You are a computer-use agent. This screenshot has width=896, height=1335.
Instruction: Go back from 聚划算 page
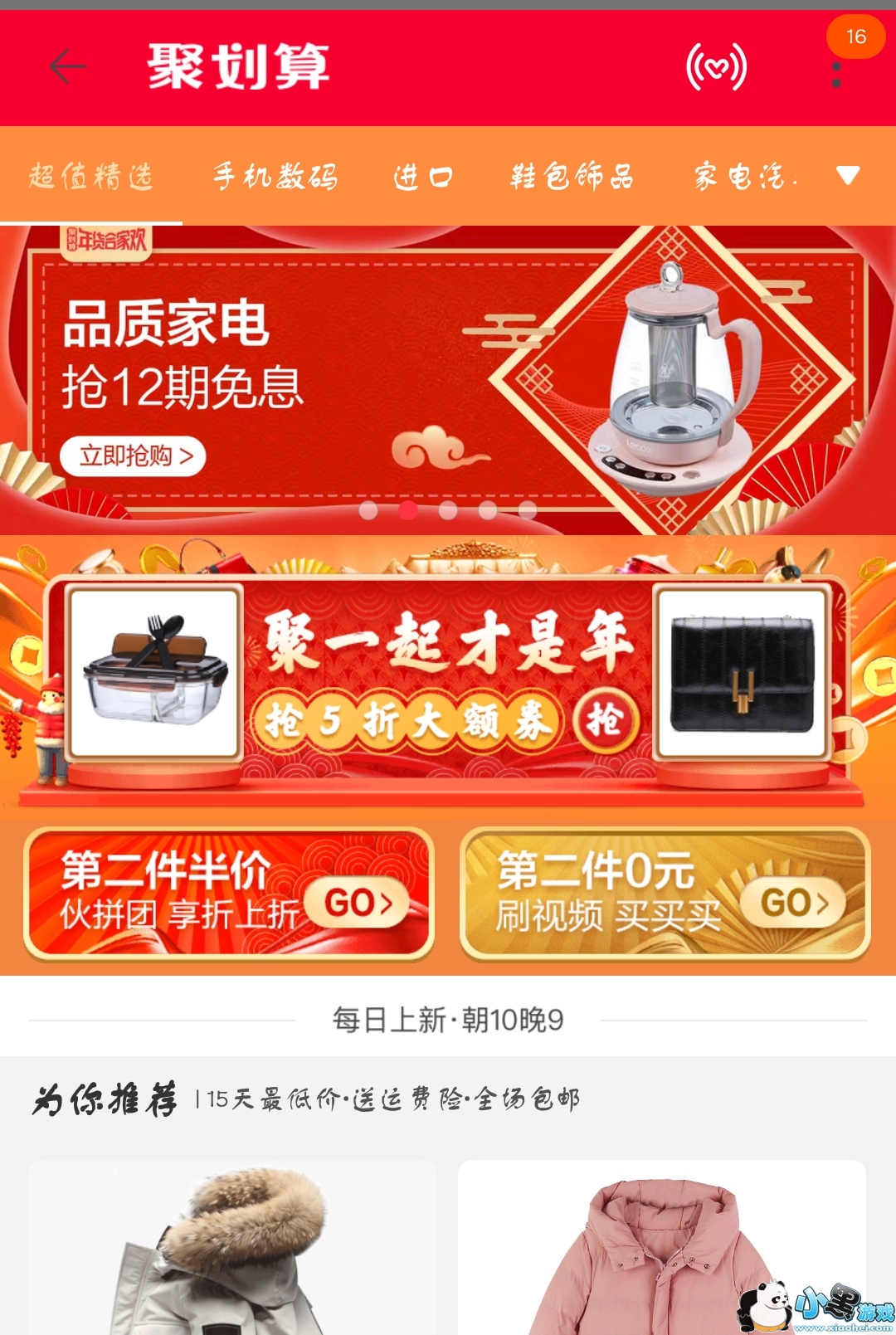tap(68, 66)
